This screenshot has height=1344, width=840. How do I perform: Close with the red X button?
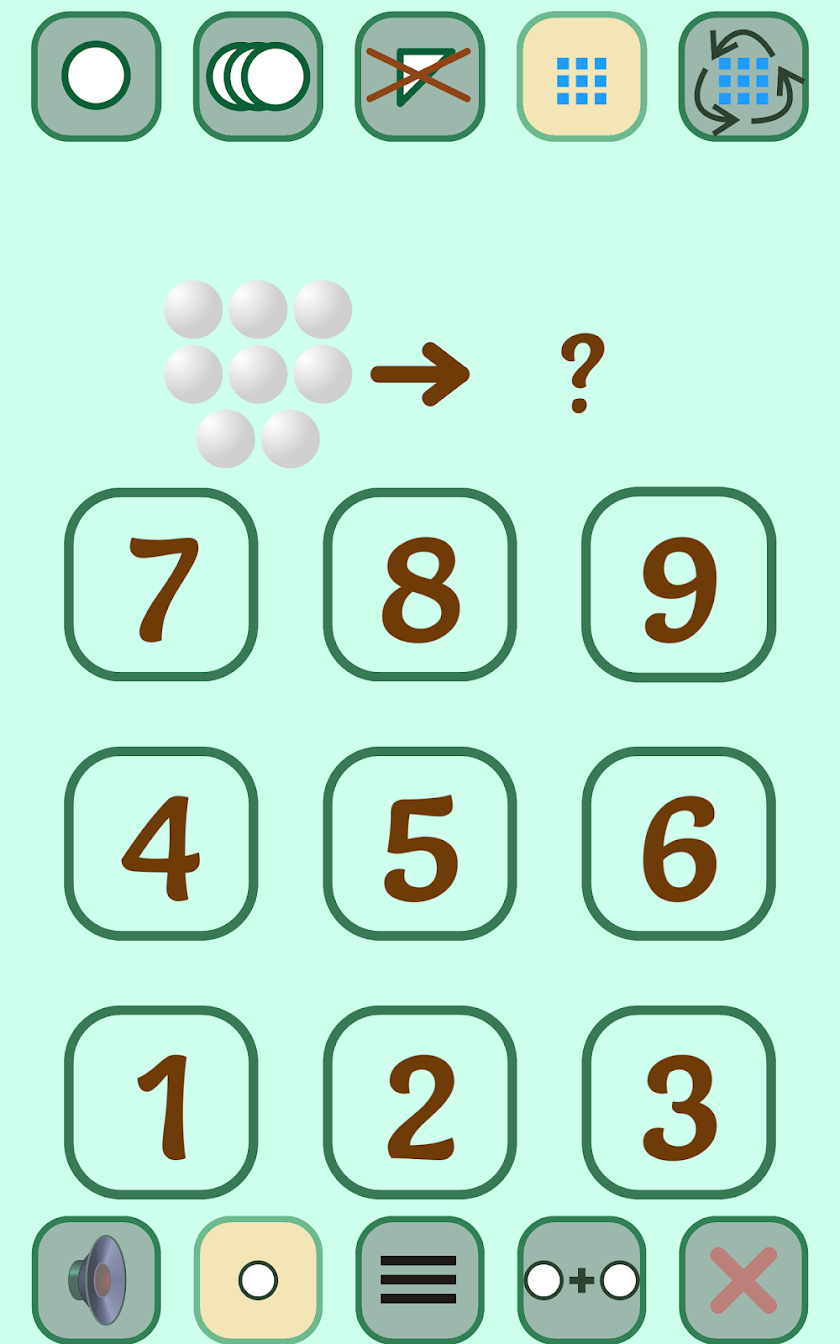tap(744, 1280)
